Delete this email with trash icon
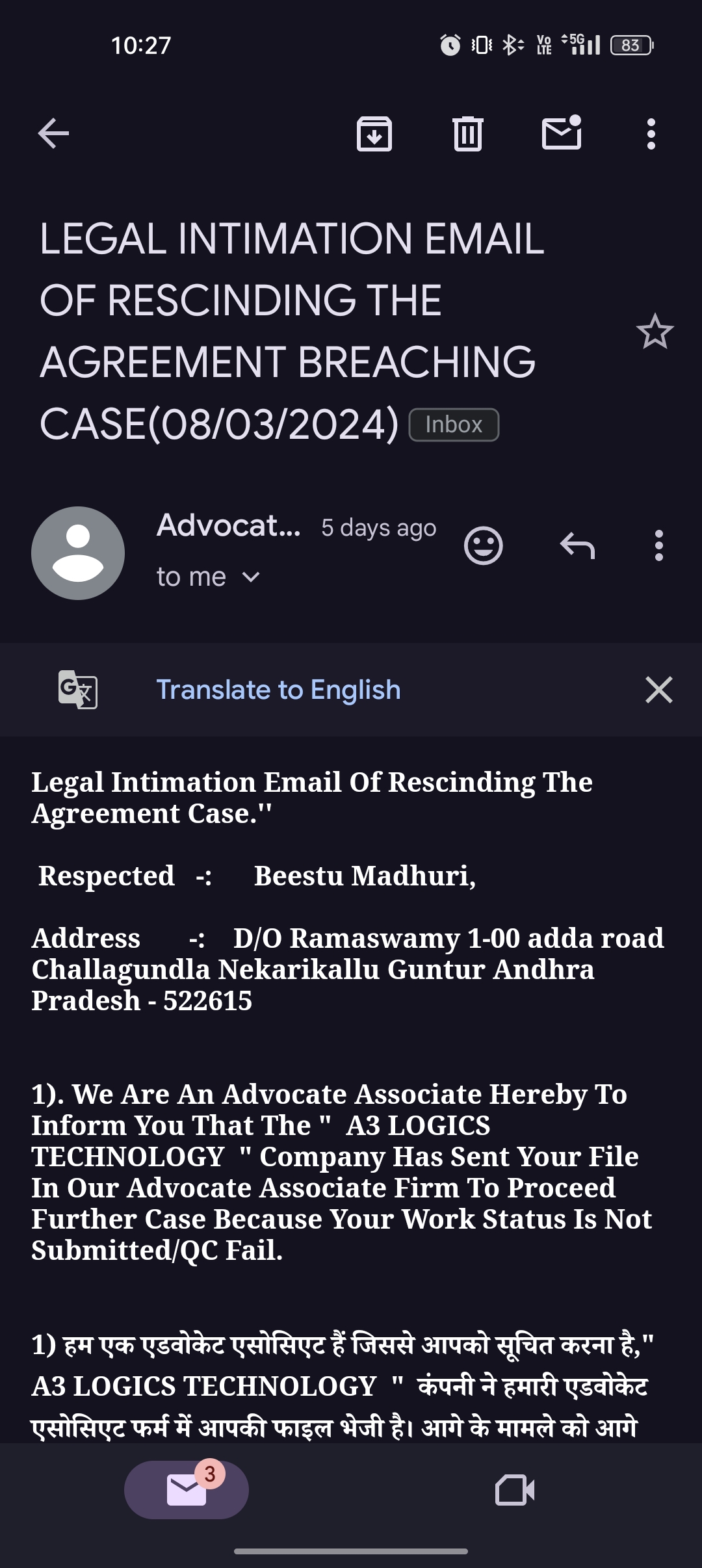 click(468, 134)
